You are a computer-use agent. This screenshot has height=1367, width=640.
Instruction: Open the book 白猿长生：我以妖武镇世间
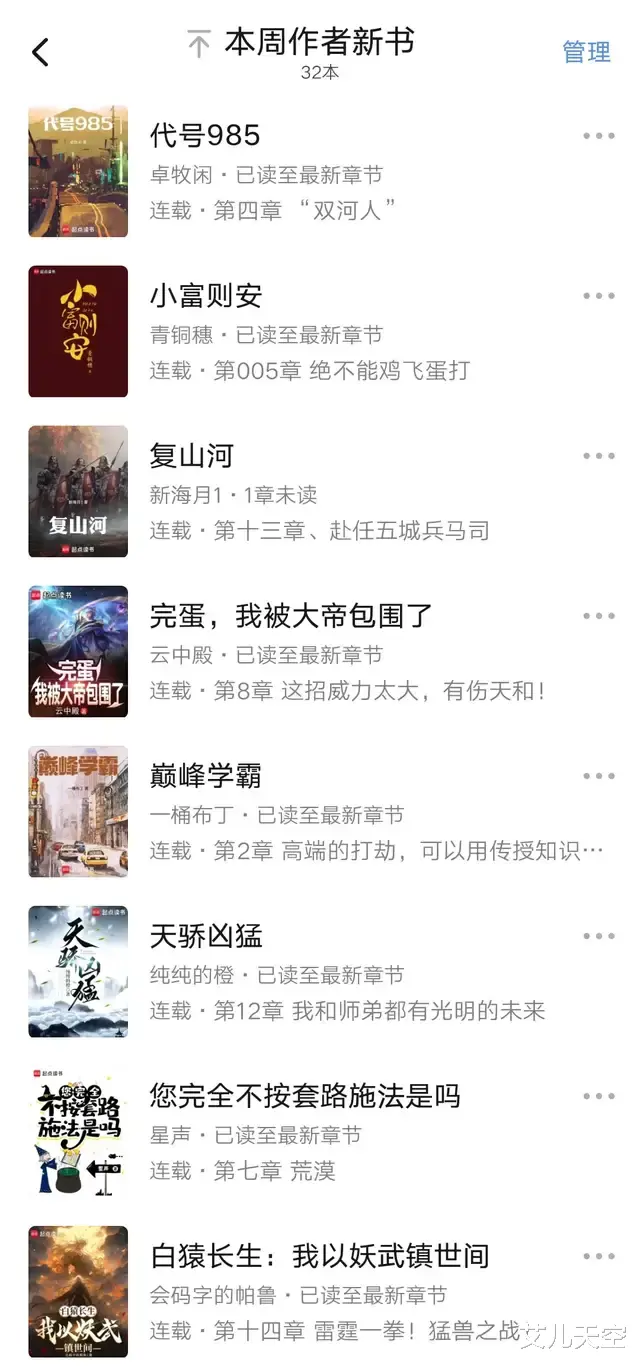click(318, 1256)
